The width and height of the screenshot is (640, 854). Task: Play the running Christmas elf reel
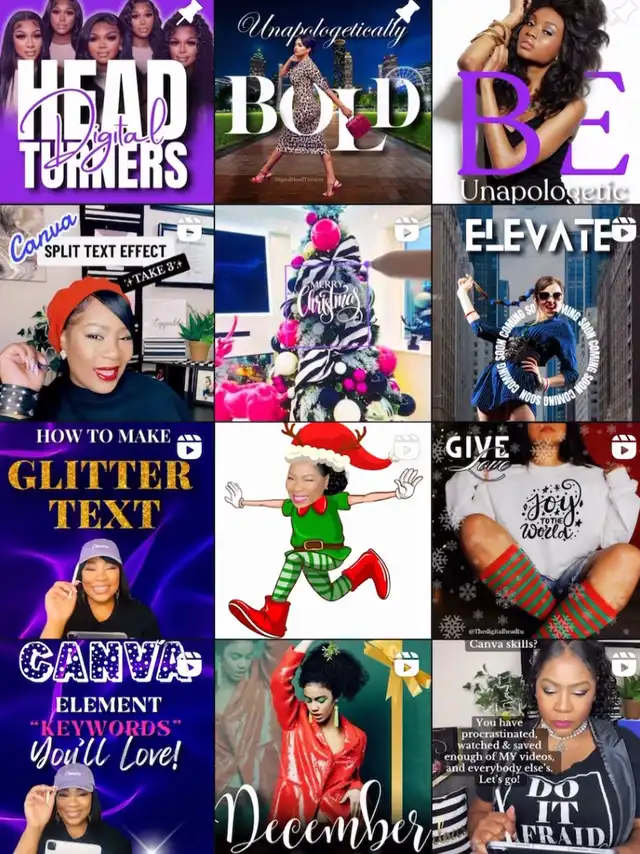[322, 530]
